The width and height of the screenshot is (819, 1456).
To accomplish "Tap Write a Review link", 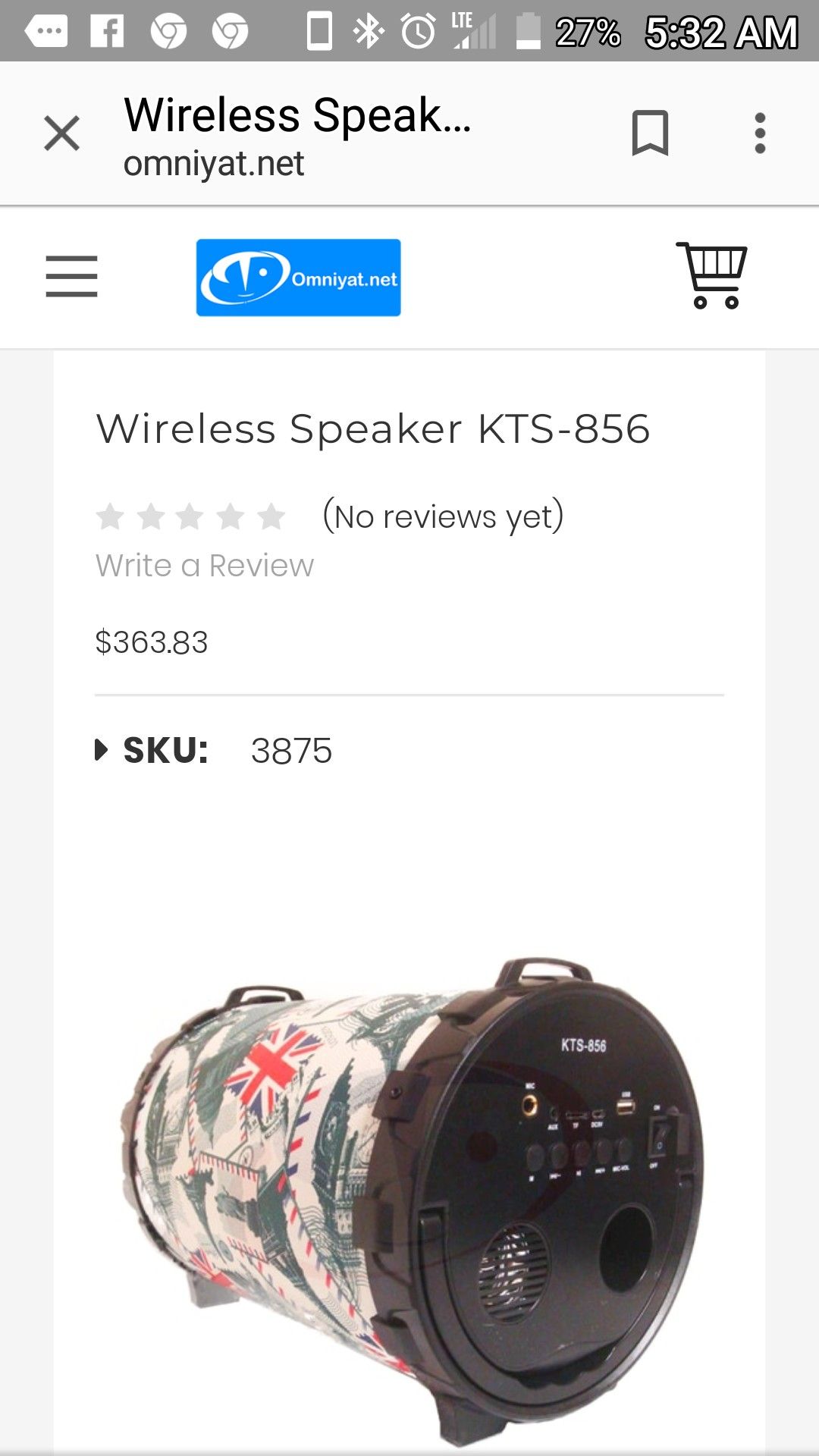I will (205, 566).
